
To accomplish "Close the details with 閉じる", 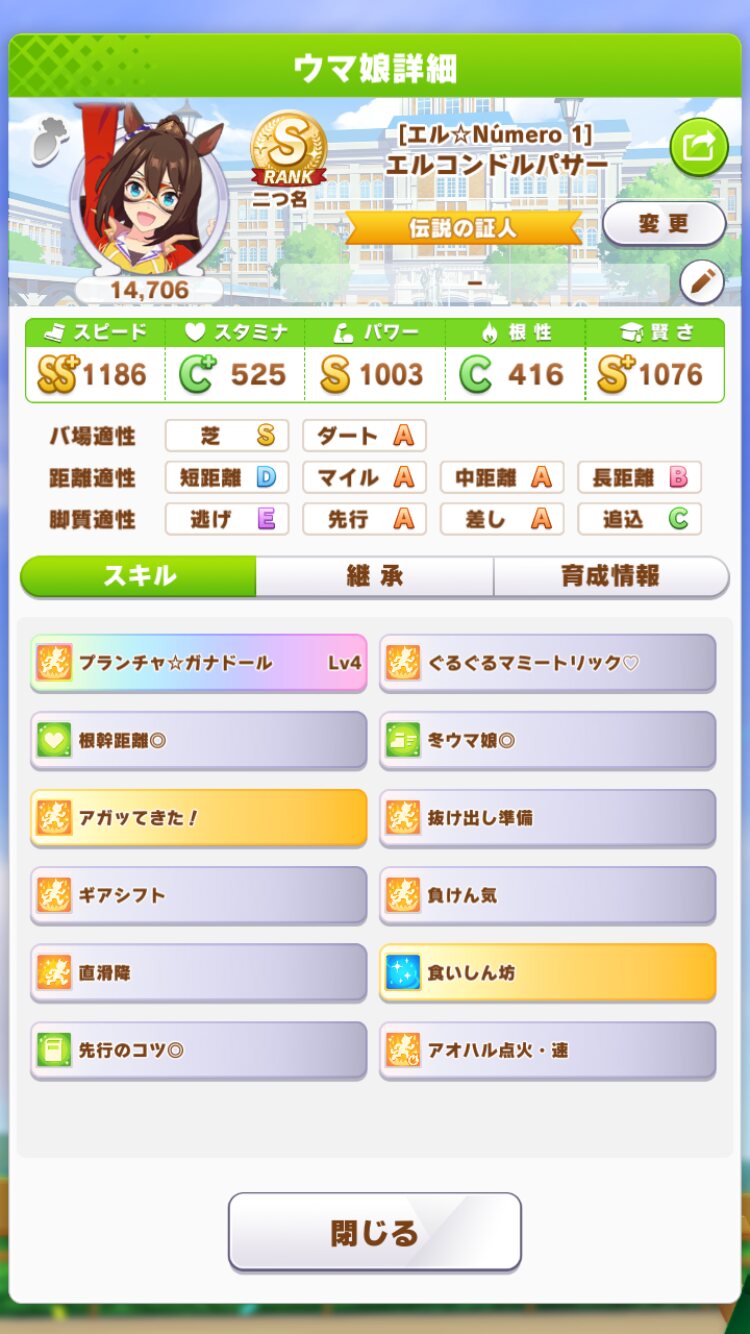I will pyautogui.click(x=375, y=1232).
